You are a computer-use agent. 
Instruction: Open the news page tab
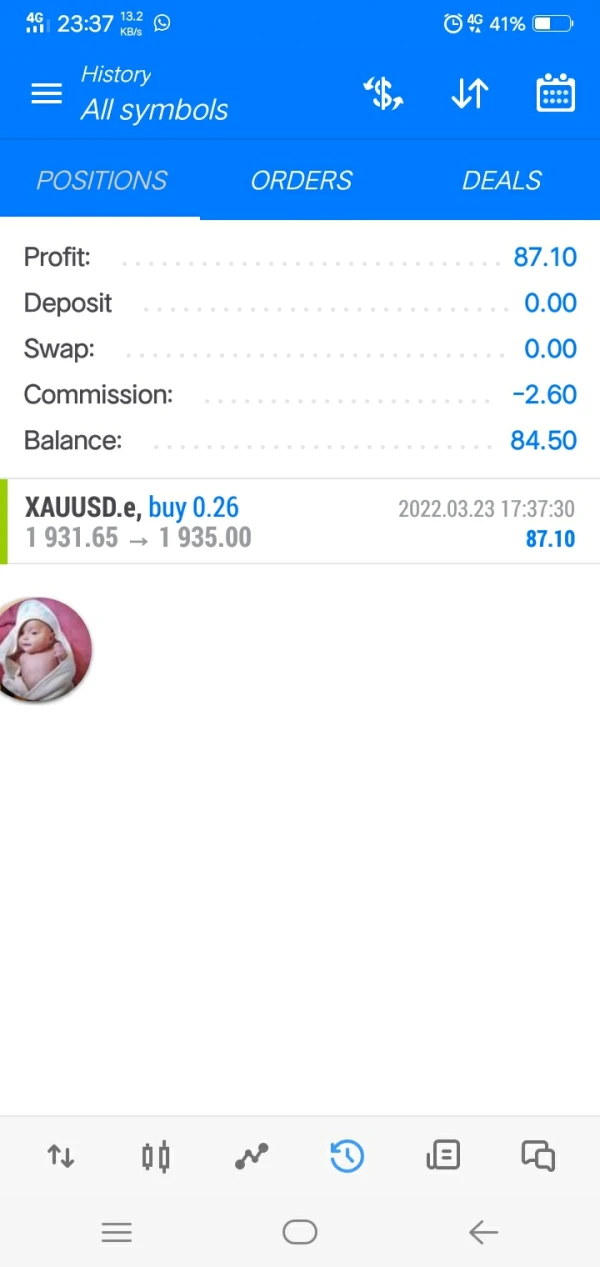[442, 1156]
